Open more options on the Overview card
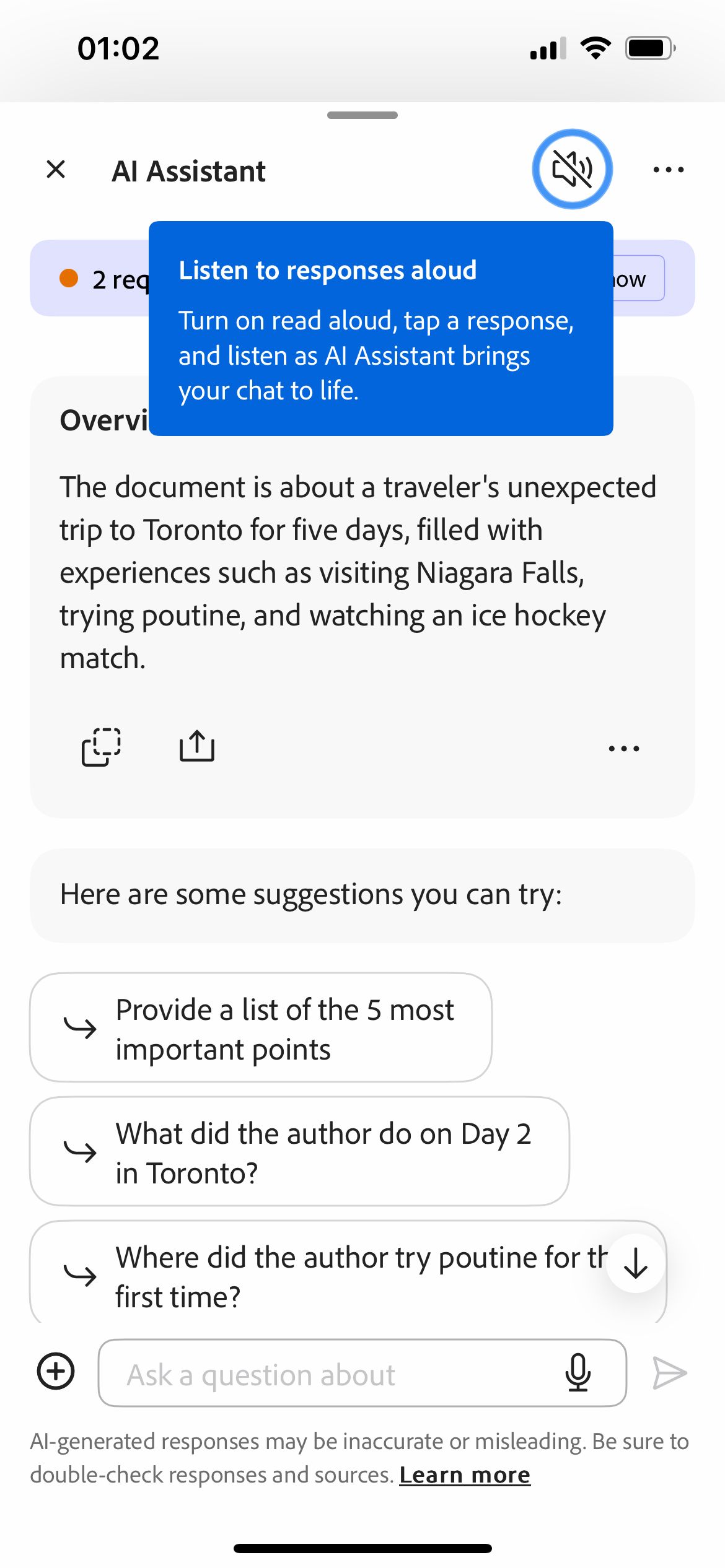 (x=624, y=747)
